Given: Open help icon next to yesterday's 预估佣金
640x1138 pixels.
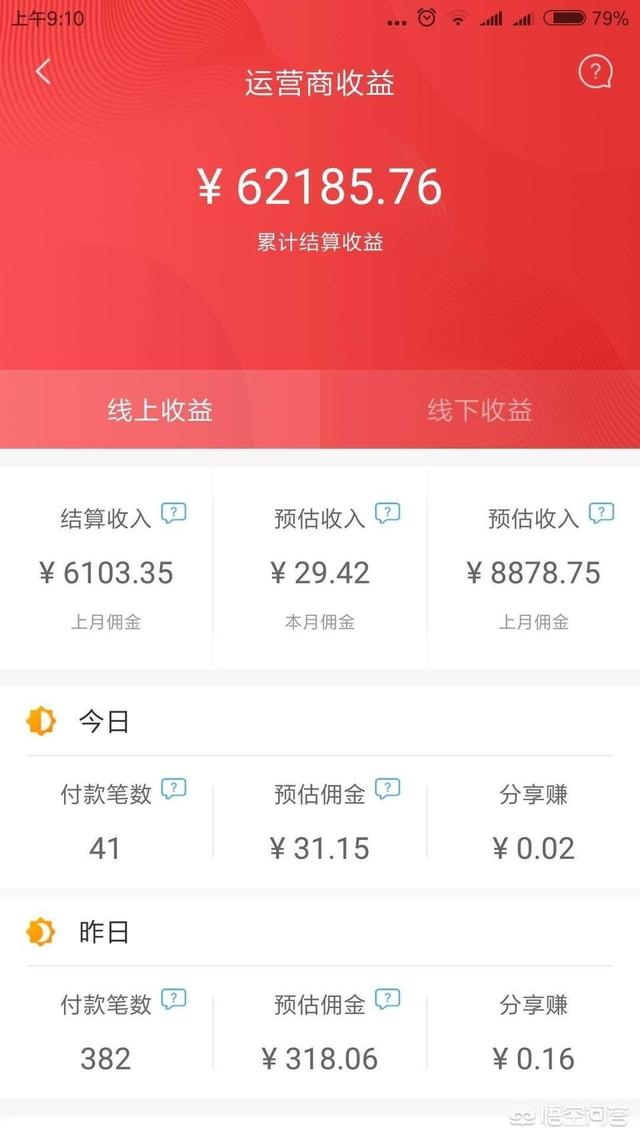Looking at the screenshot, I should (x=387, y=999).
